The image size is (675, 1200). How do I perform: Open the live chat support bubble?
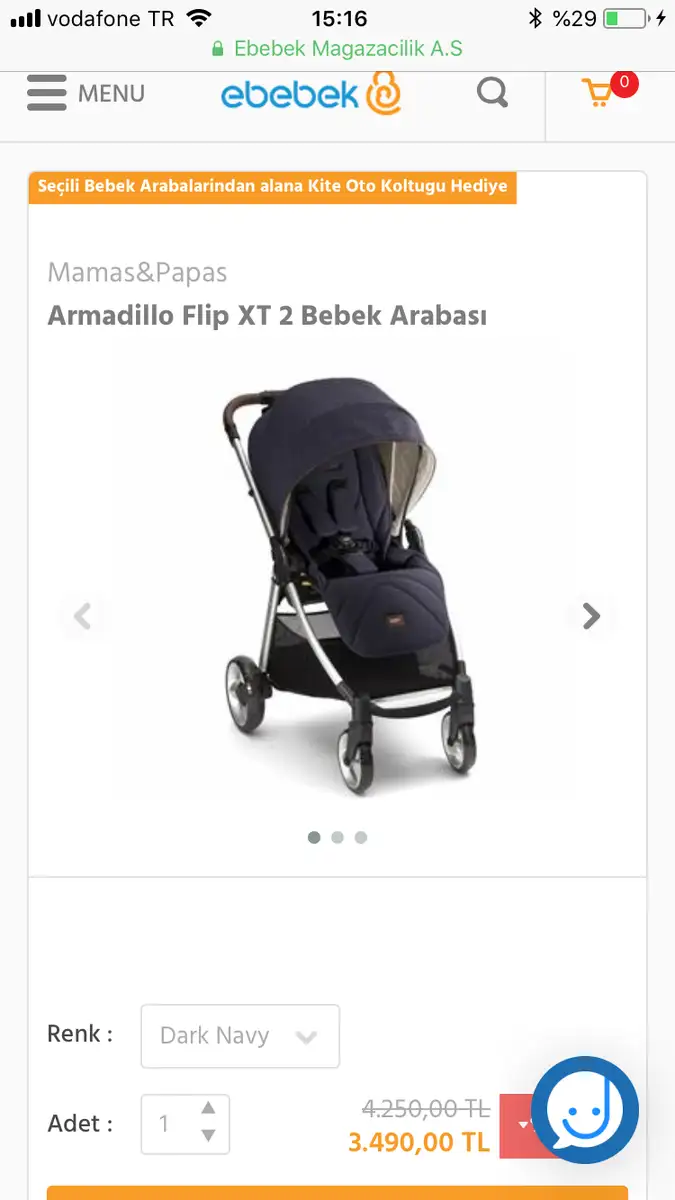(585, 1110)
